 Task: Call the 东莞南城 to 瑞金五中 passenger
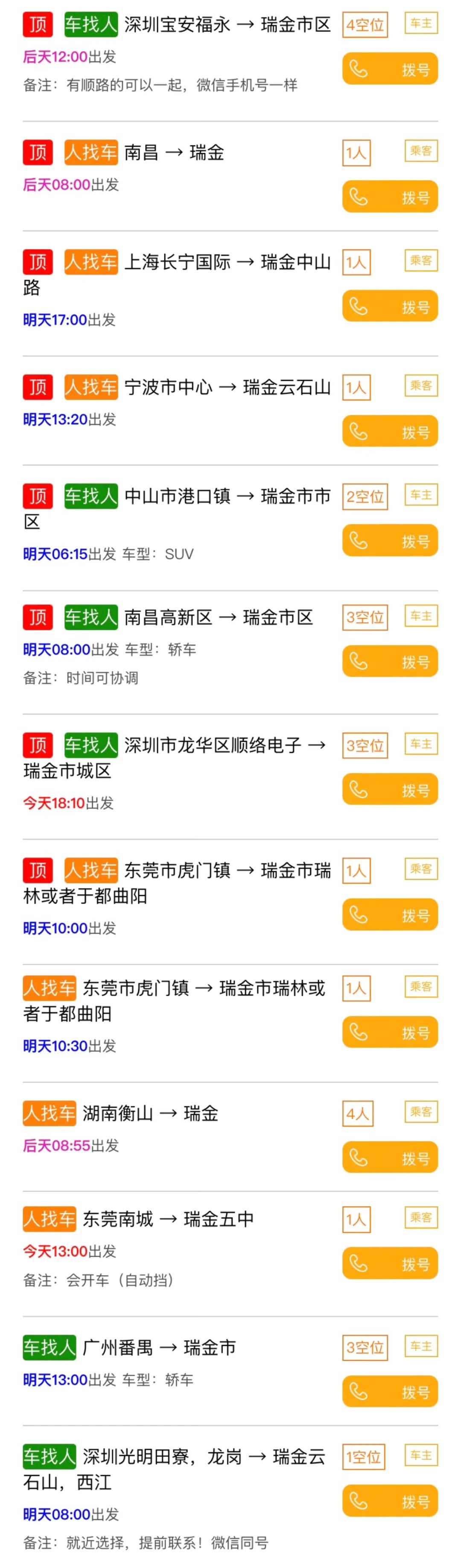point(389,1264)
